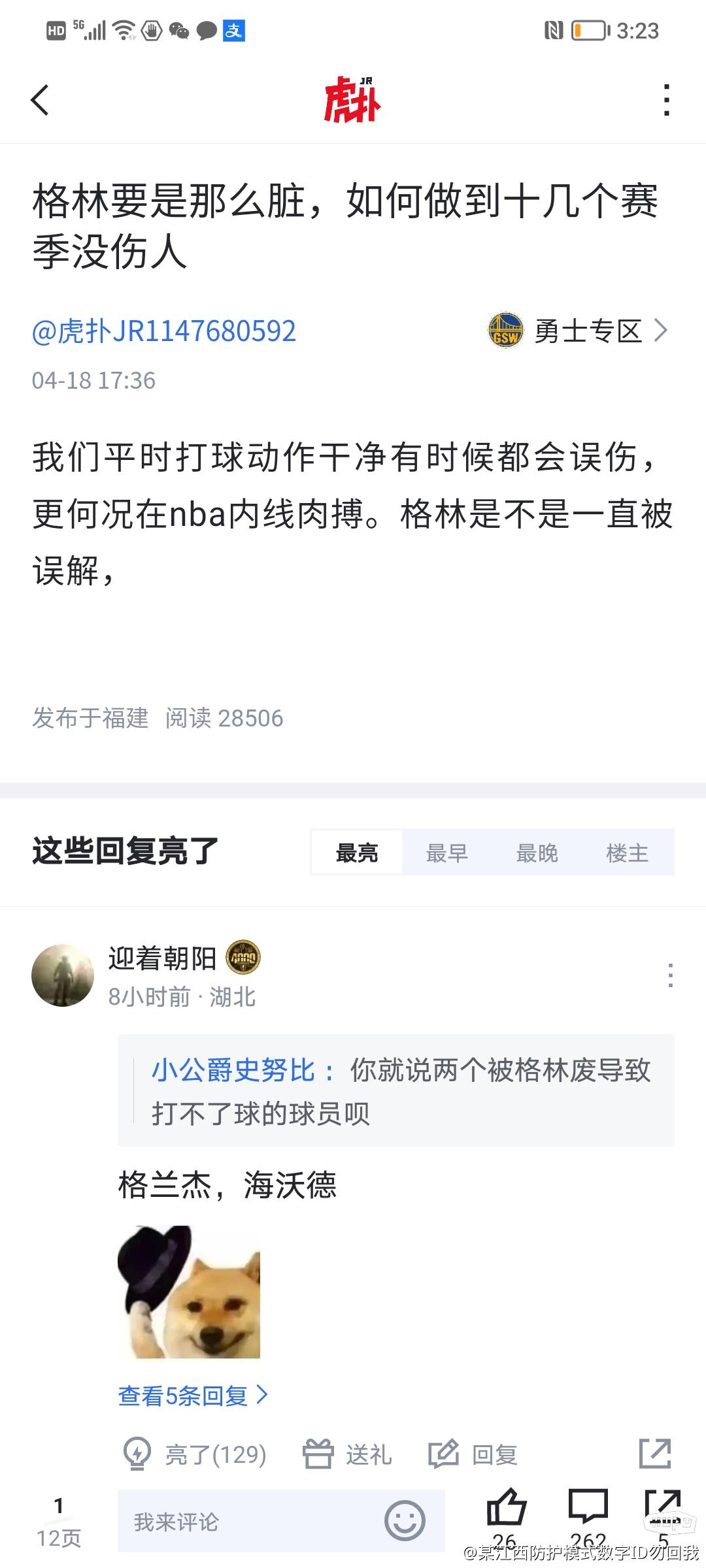Filter replies by 楼主 only
The image size is (706, 1568).
[627, 853]
